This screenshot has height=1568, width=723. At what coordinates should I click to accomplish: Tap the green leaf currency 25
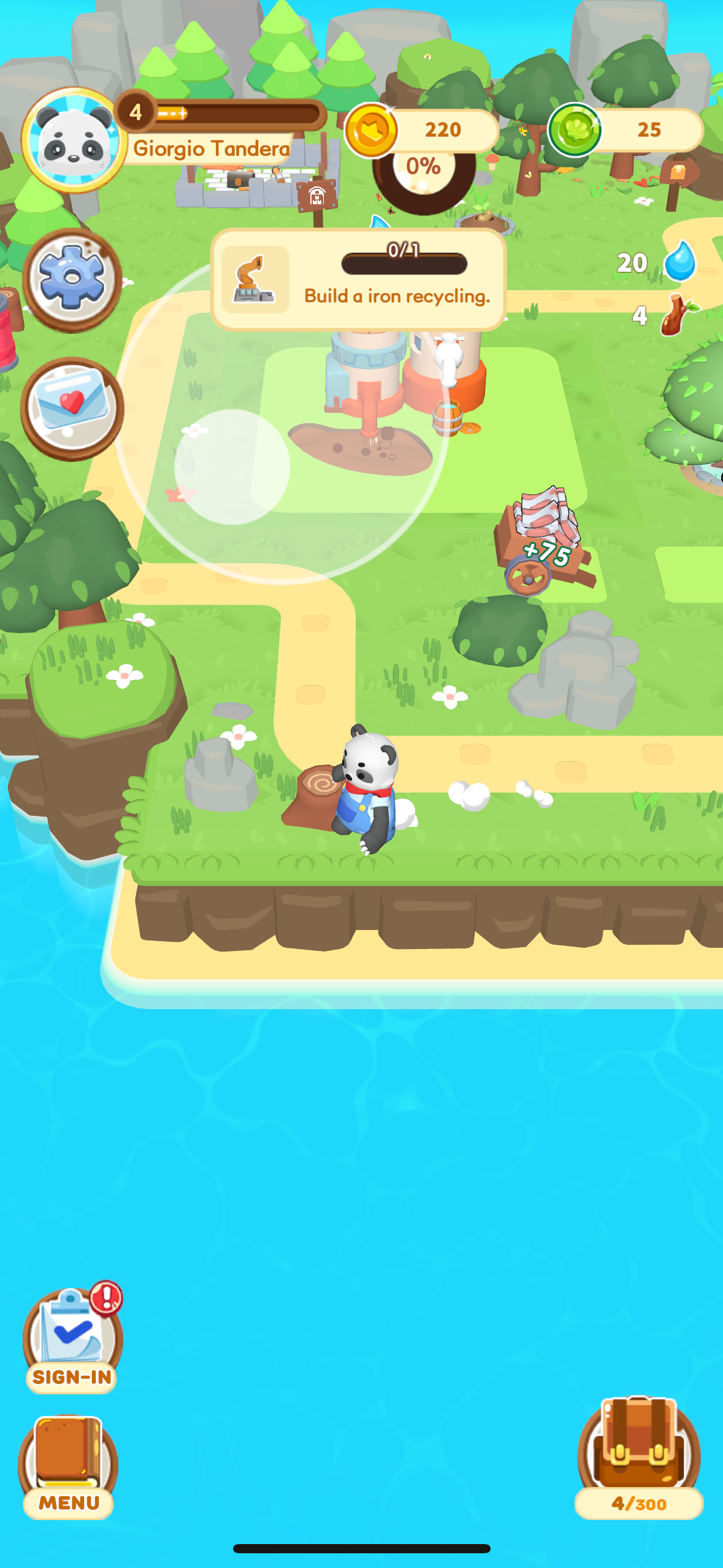[x=625, y=130]
